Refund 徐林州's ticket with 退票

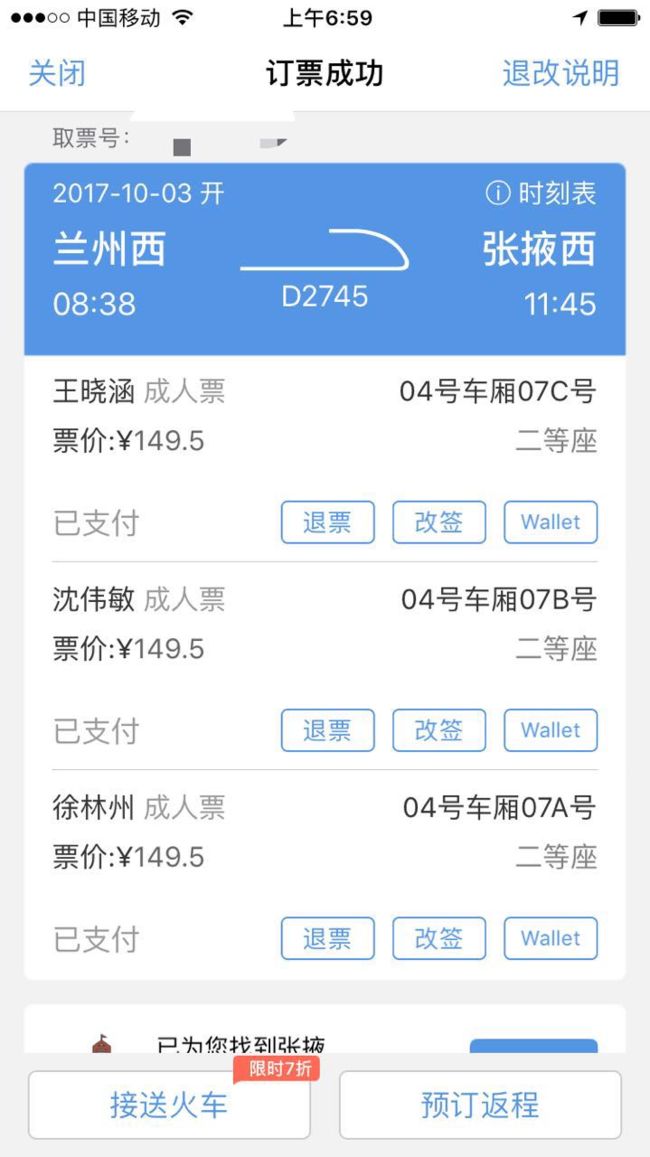(x=328, y=939)
